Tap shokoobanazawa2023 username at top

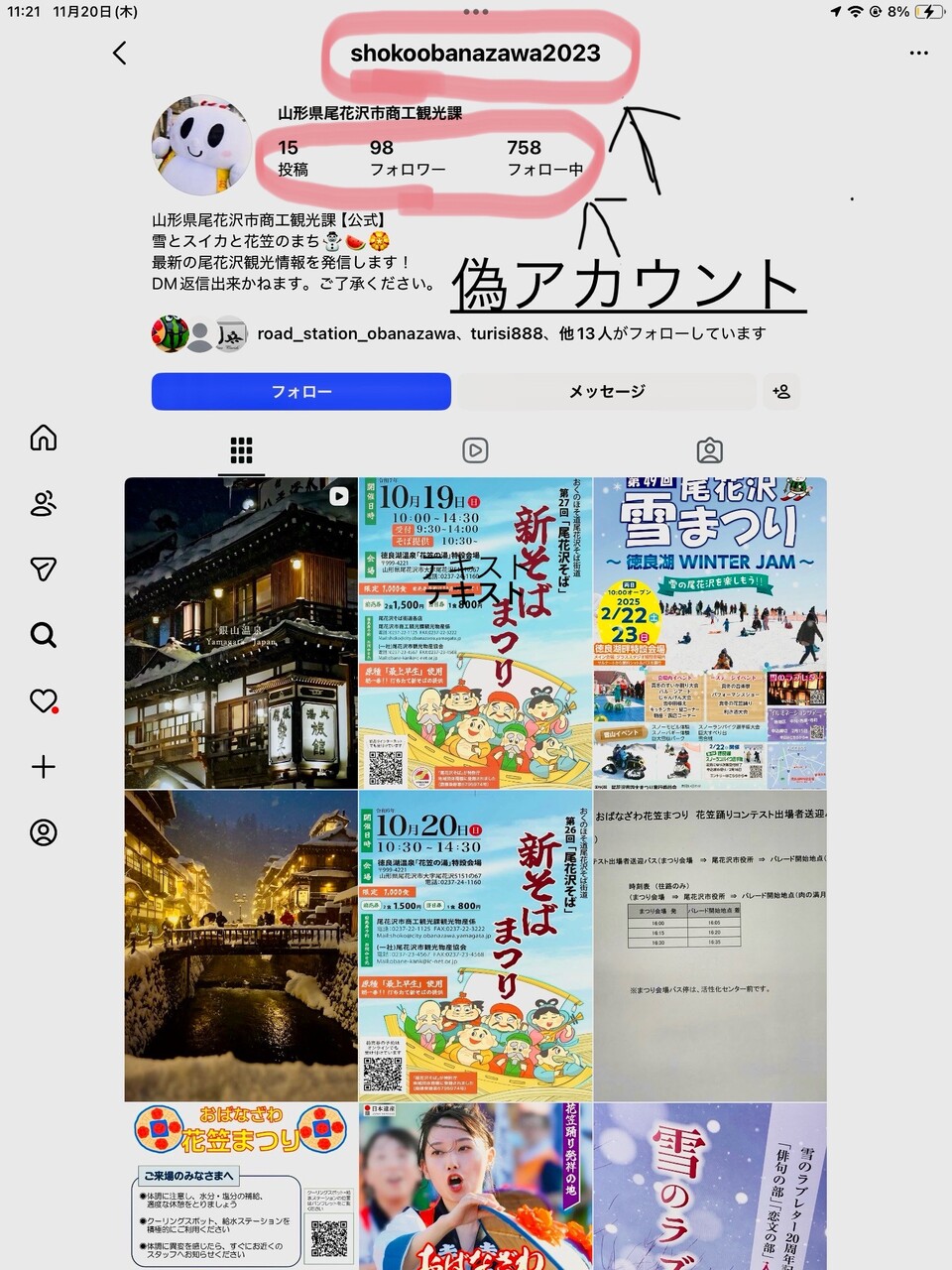click(x=475, y=55)
